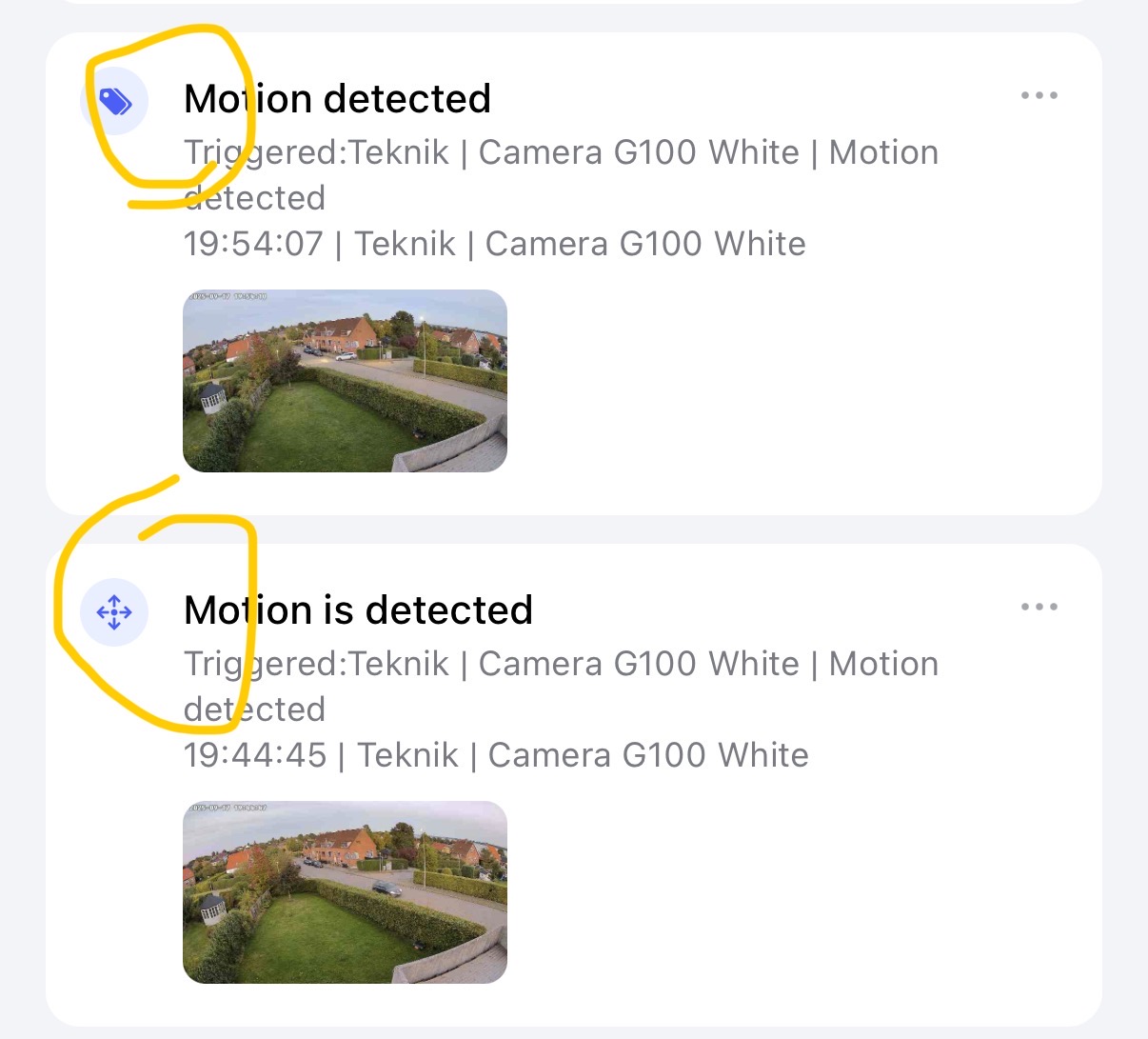View the snapshot from the 19:44:45 event

pos(345,892)
